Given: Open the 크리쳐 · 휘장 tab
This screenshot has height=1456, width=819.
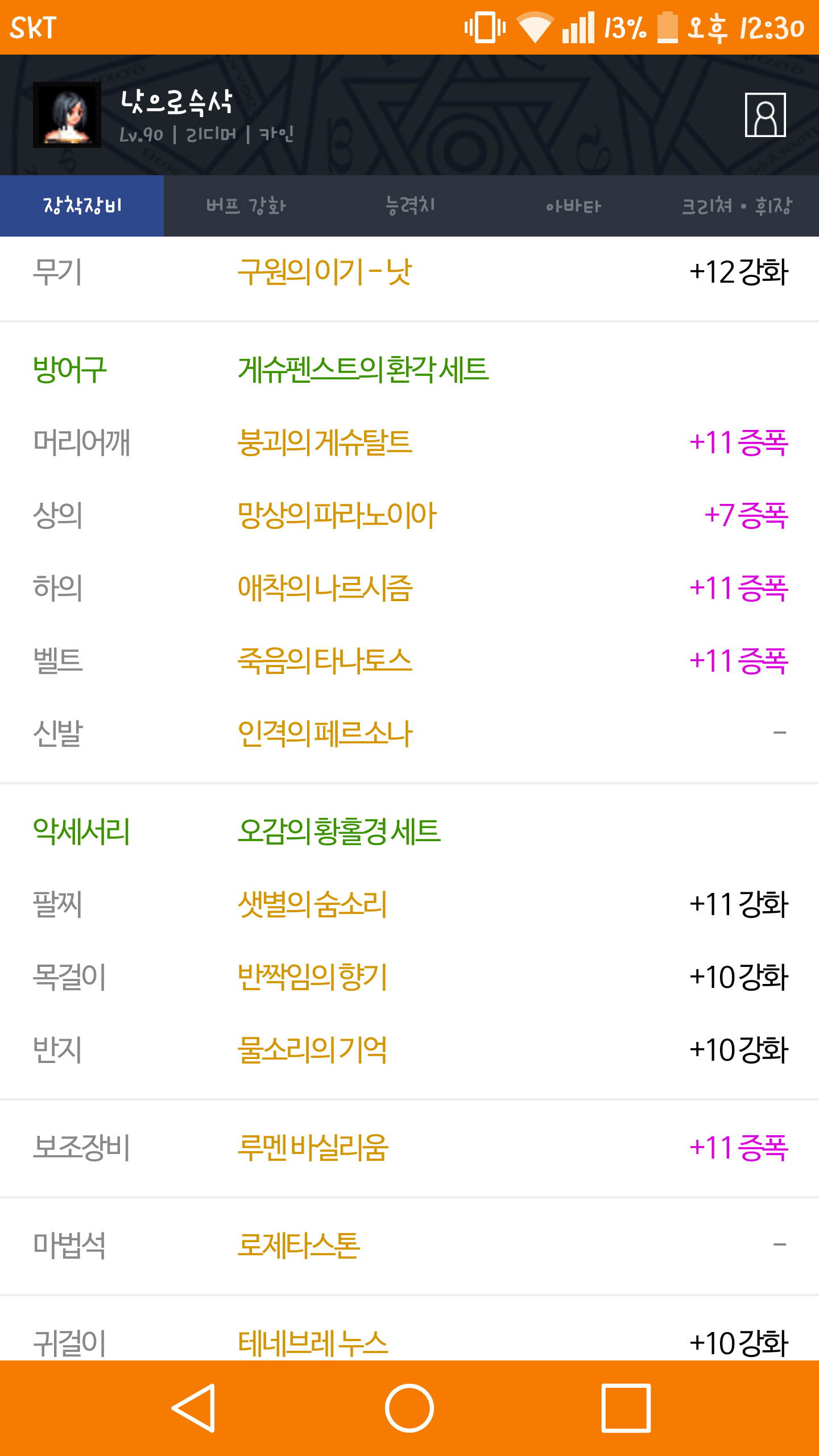Looking at the screenshot, I should click(x=737, y=206).
